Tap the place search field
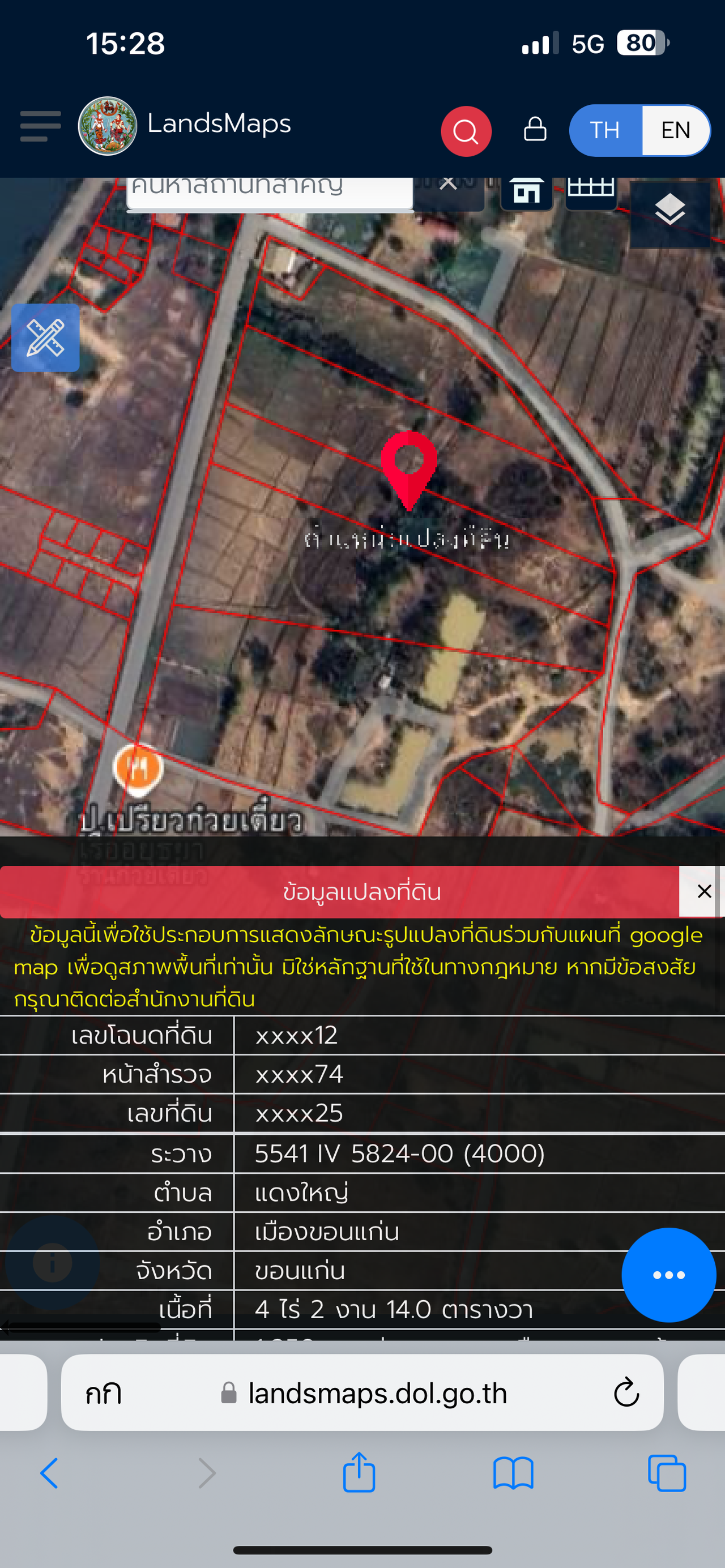This screenshot has height=1568, width=725. (268, 190)
